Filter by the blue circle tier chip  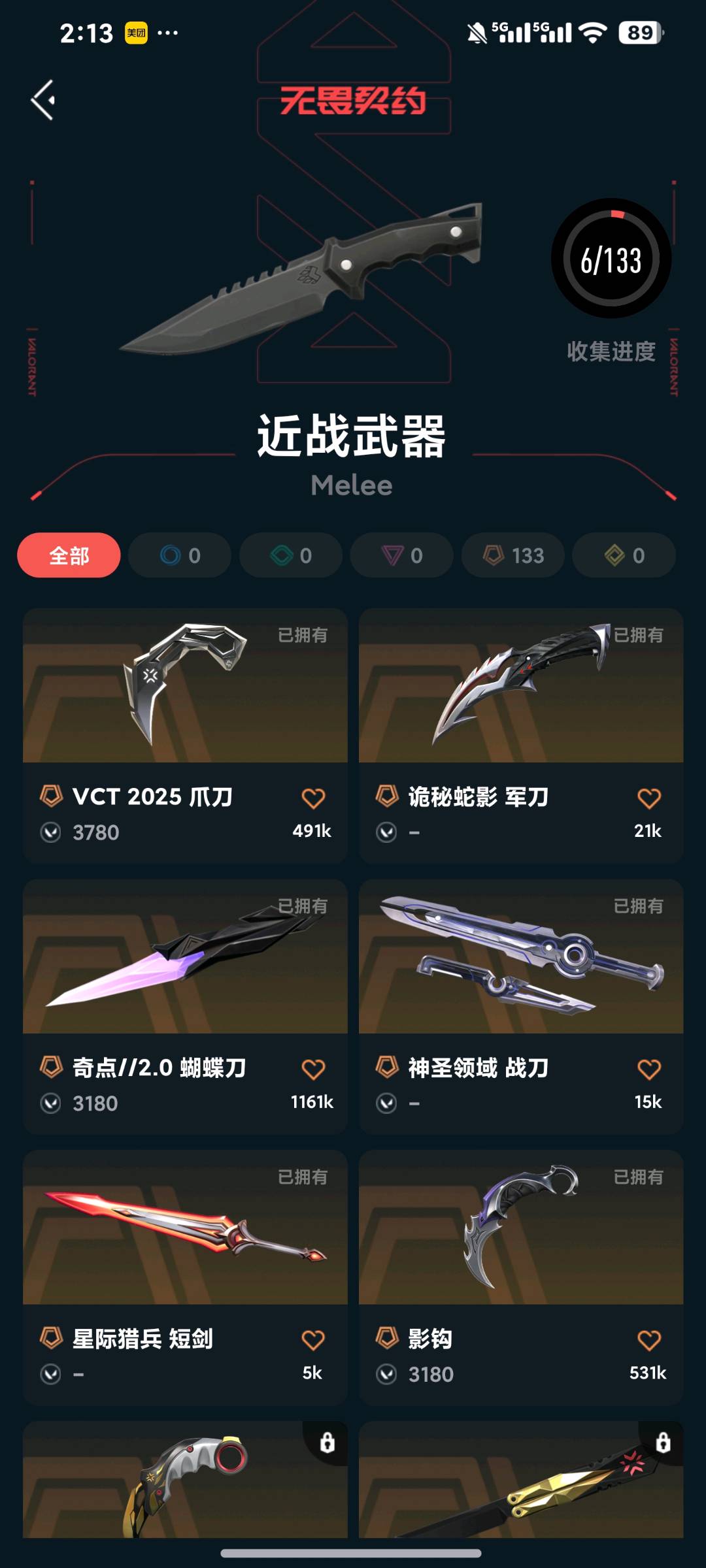(x=180, y=555)
